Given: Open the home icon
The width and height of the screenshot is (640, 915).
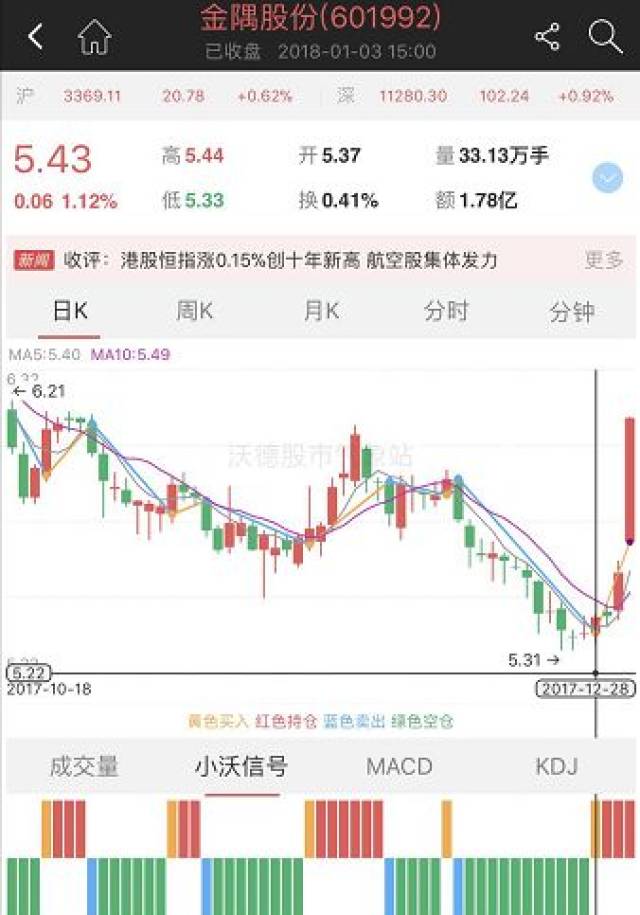Looking at the screenshot, I should pos(94,38).
